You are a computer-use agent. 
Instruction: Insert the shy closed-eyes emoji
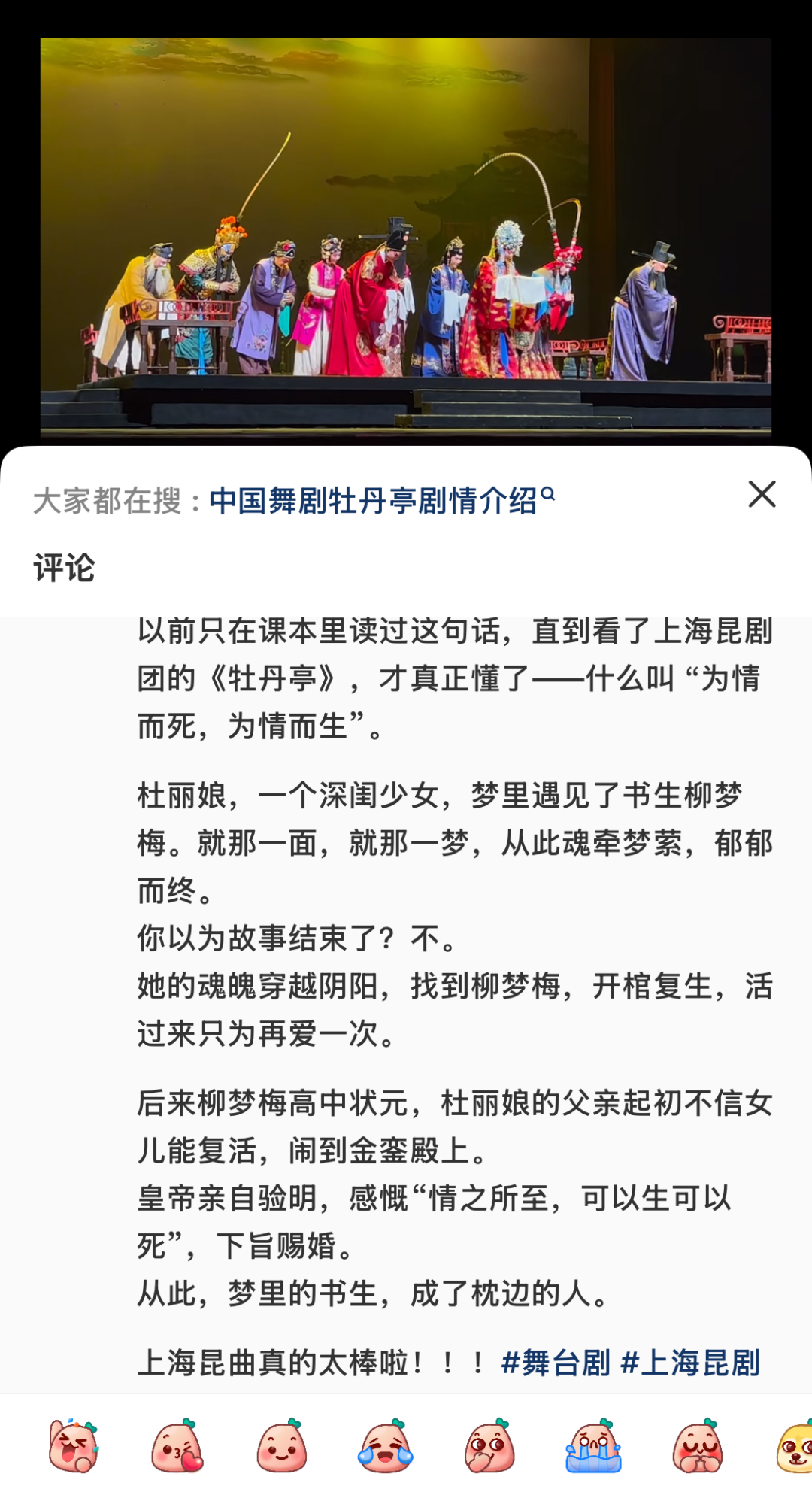click(x=697, y=1445)
